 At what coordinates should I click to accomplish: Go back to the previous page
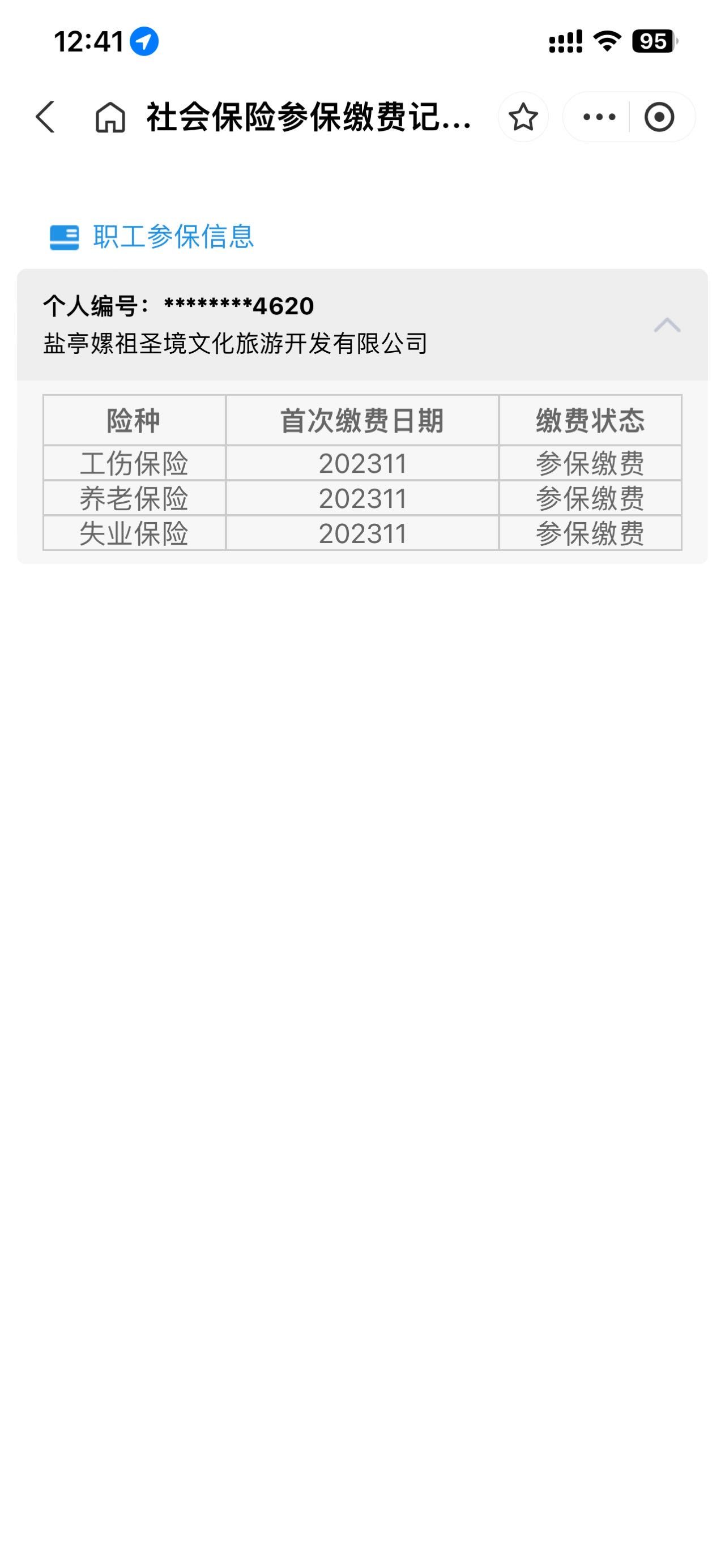[x=46, y=117]
